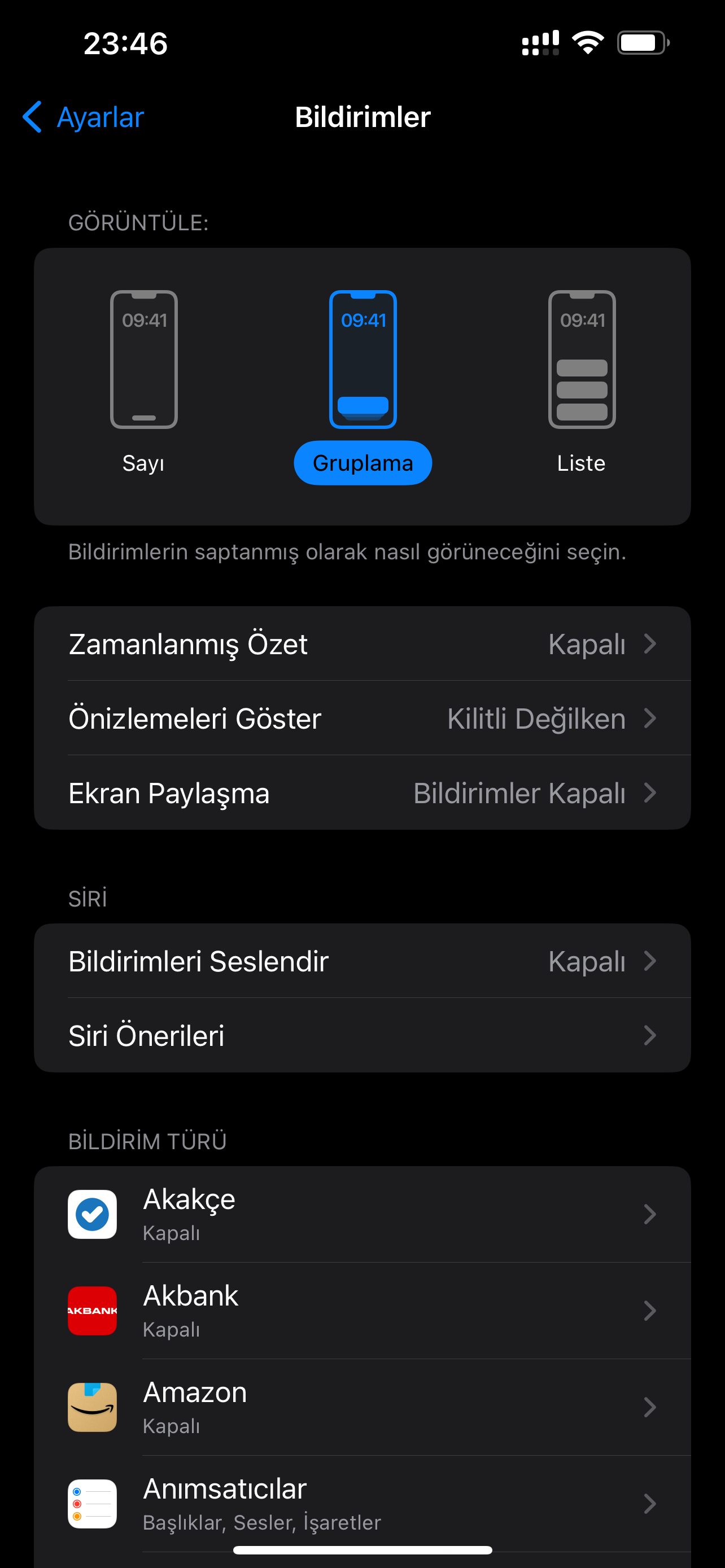Image resolution: width=725 pixels, height=1568 pixels.
Task: Open Akbank notification settings
Action: tap(362, 1311)
